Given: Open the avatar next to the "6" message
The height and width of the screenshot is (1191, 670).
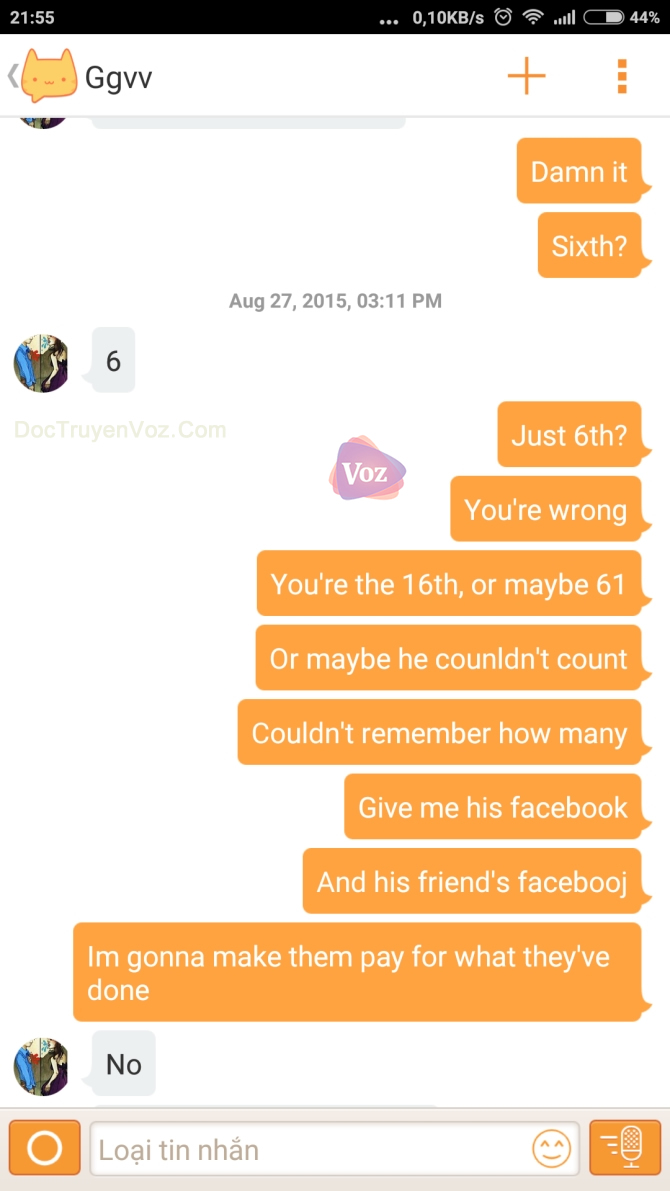Looking at the screenshot, I should pyautogui.click(x=41, y=363).
